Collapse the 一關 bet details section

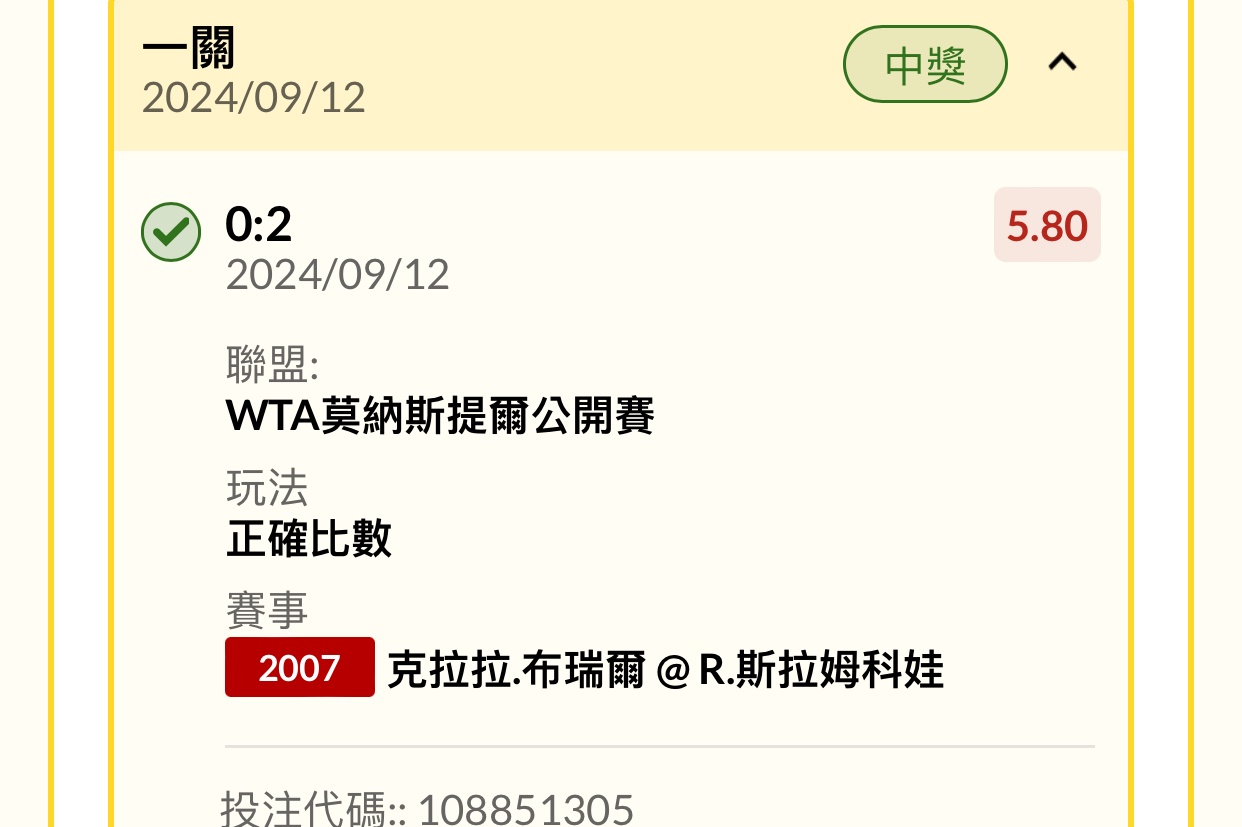click(x=1061, y=63)
